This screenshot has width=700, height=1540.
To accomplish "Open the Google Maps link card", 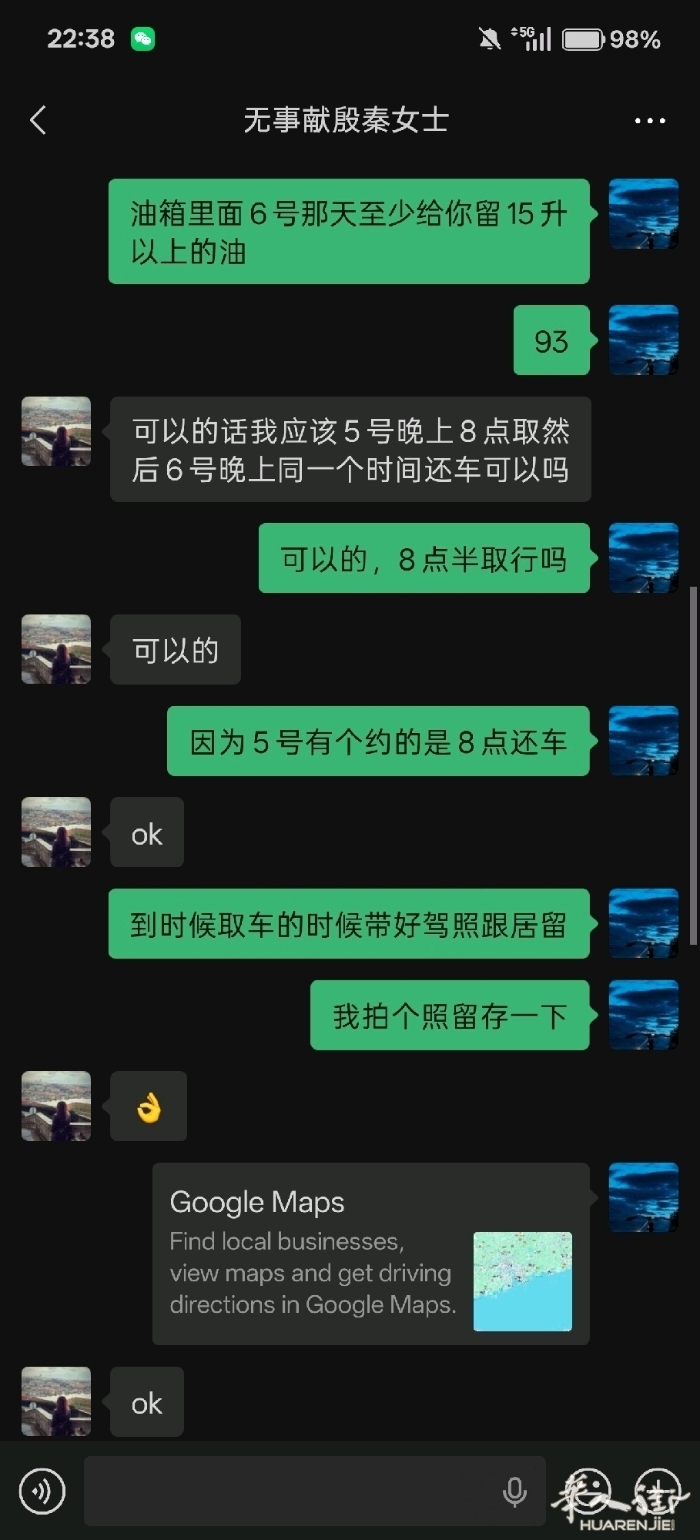I will click(x=371, y=1253).
